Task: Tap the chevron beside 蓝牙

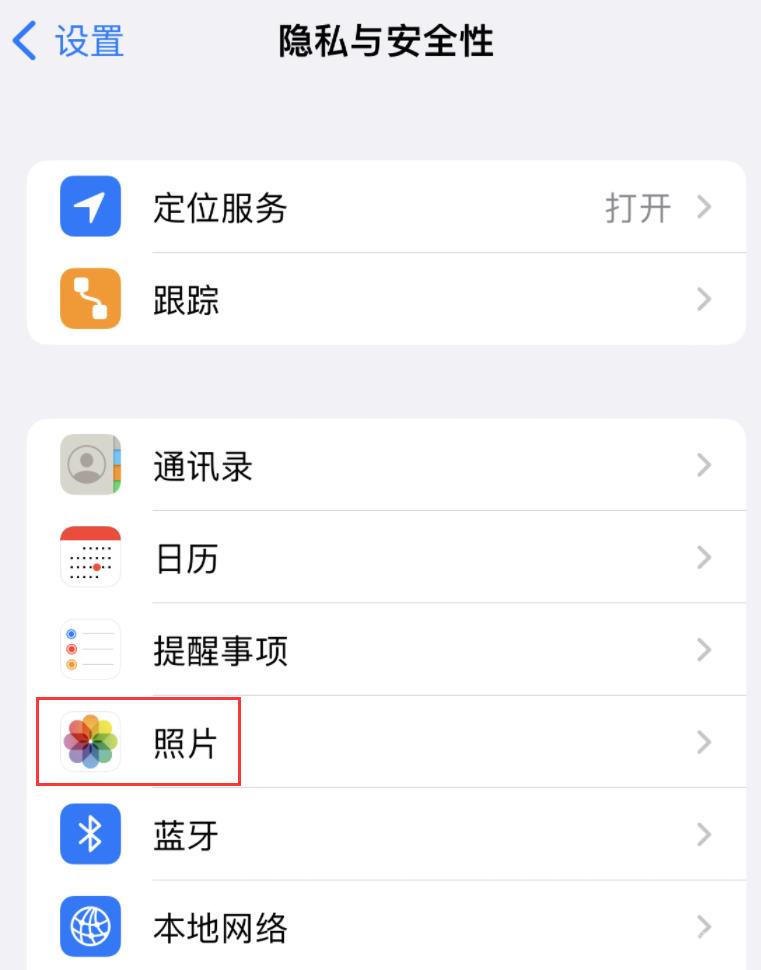Action: point(704,835)
